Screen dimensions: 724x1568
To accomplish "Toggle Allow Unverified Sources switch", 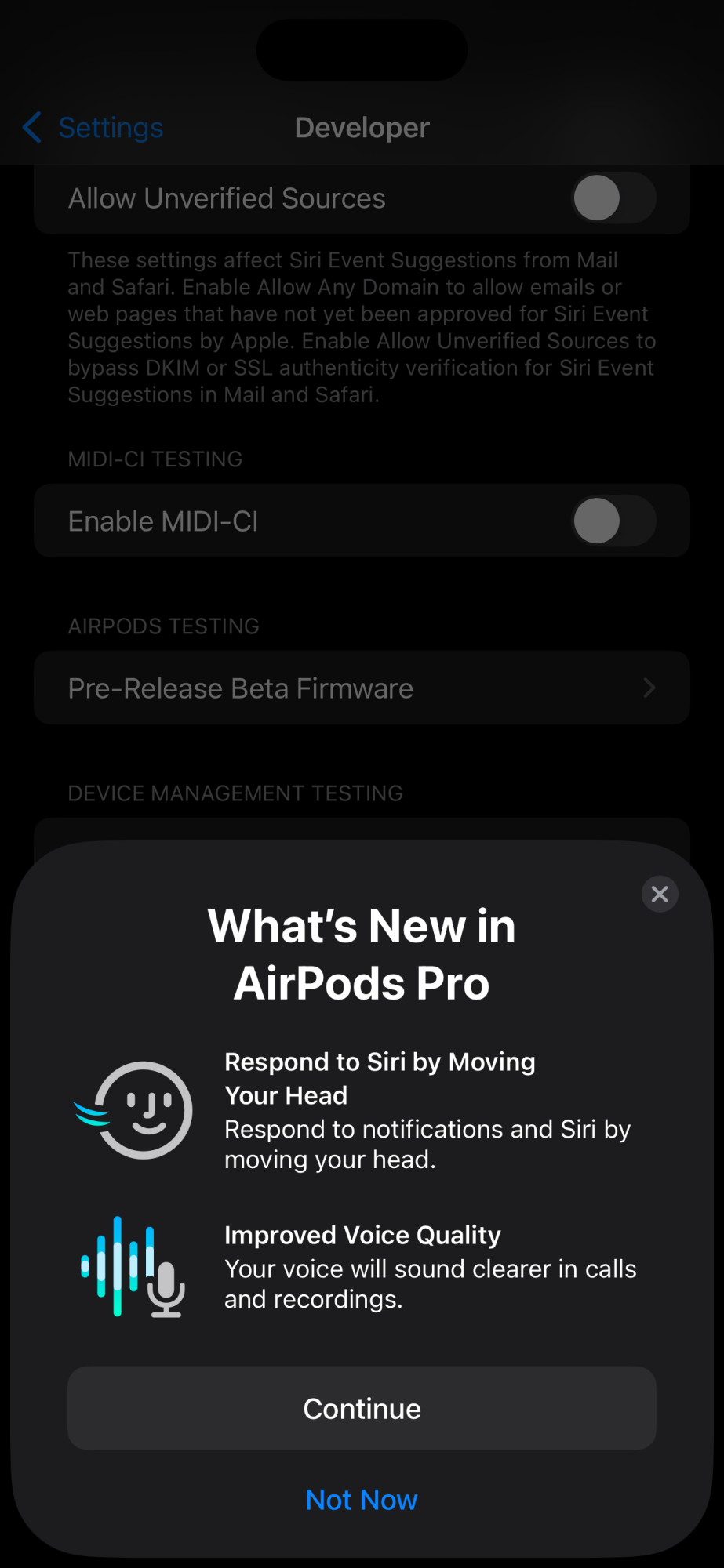I will point(613,198).
